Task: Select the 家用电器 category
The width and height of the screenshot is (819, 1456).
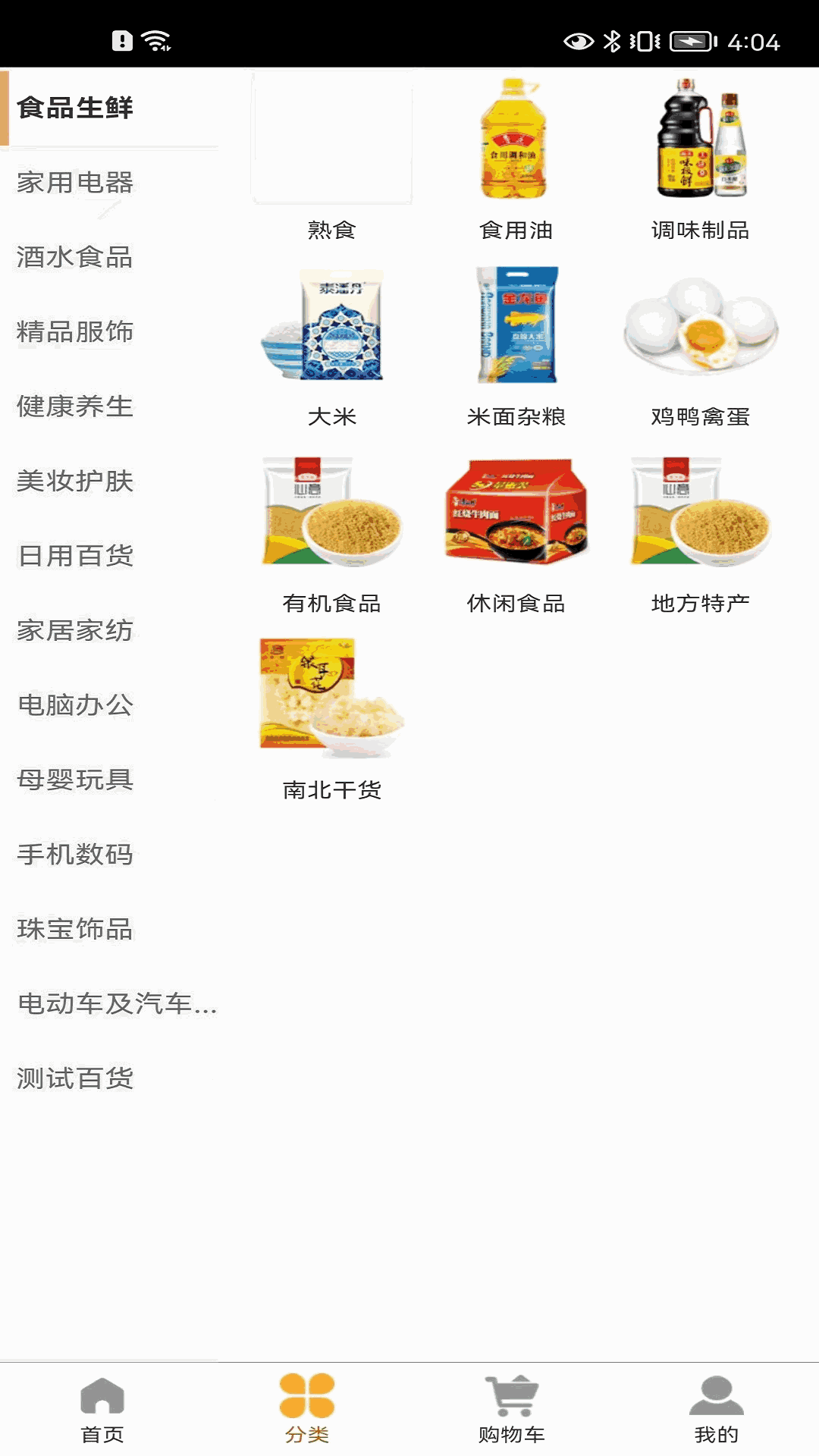Action: tap(75, 183)
